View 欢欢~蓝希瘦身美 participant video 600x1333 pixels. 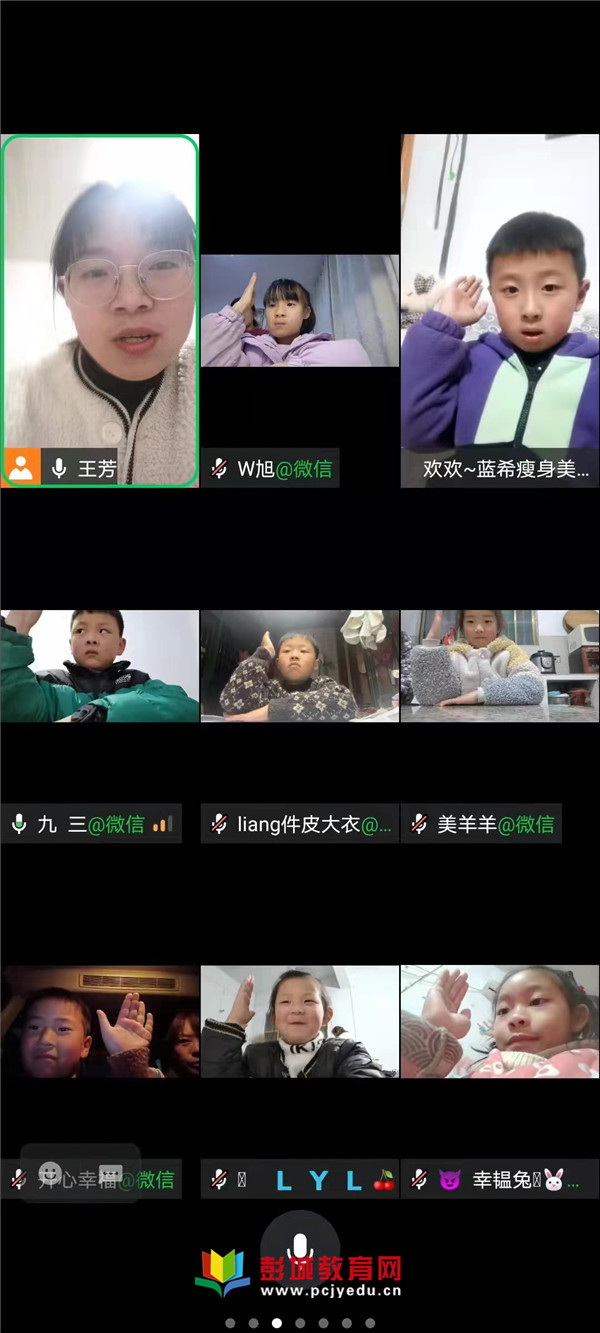click(500, 310)
